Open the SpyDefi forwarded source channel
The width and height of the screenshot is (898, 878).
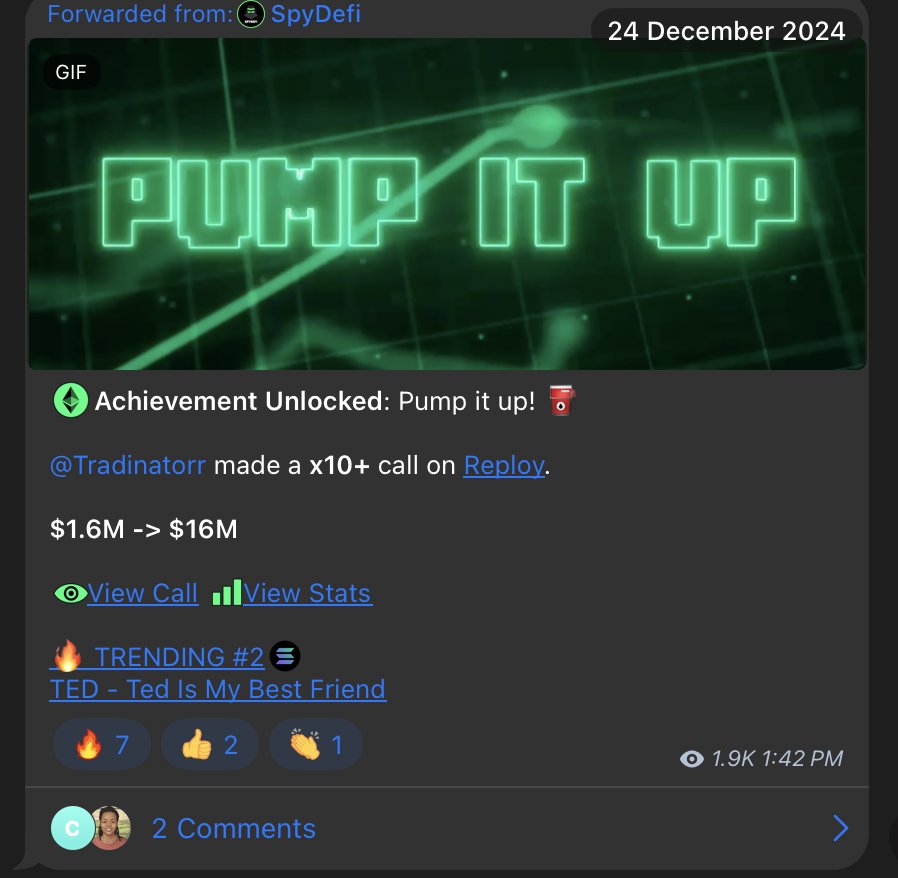coord(315,15)
